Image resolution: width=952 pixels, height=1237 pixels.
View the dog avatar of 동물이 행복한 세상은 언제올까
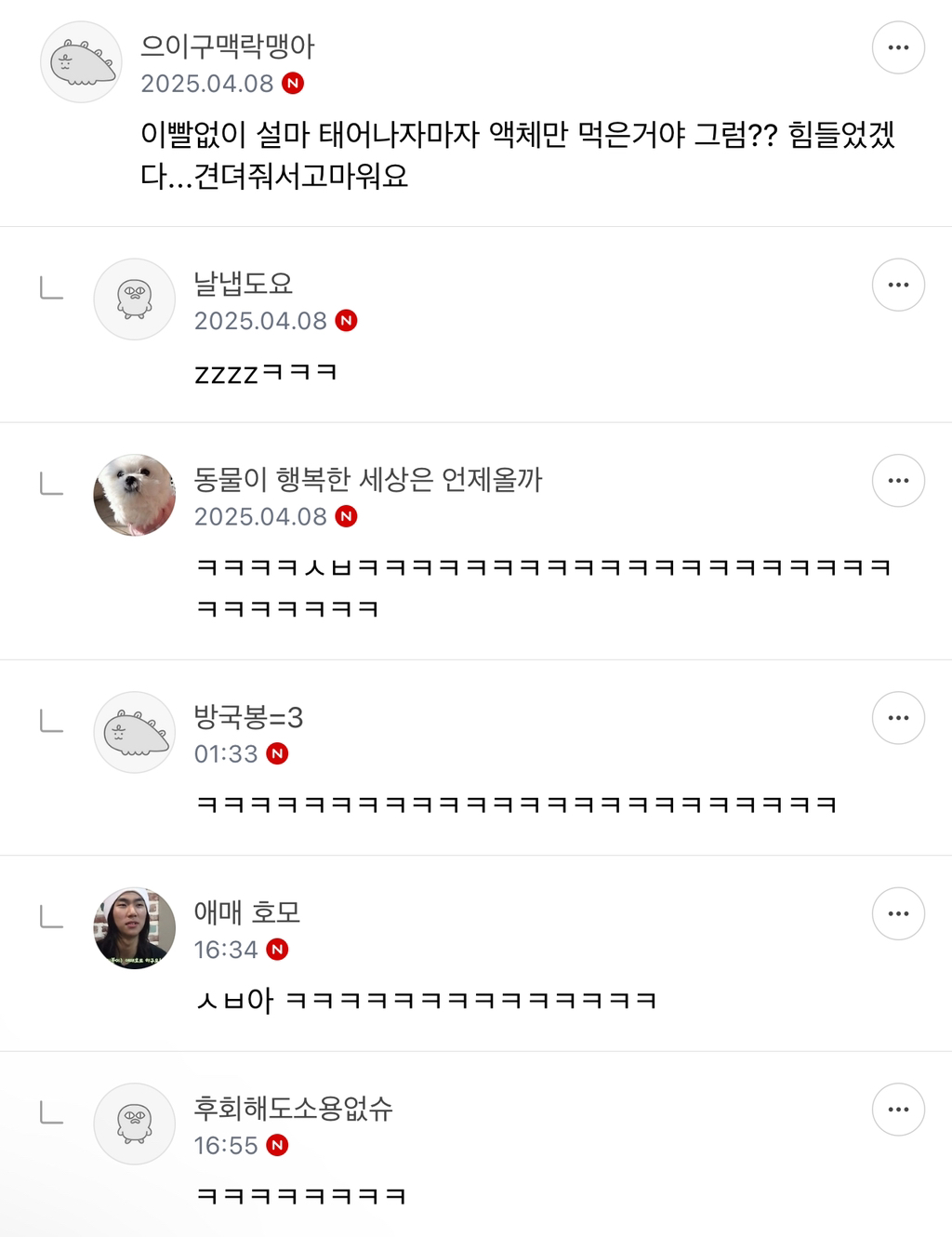[135, 495]
